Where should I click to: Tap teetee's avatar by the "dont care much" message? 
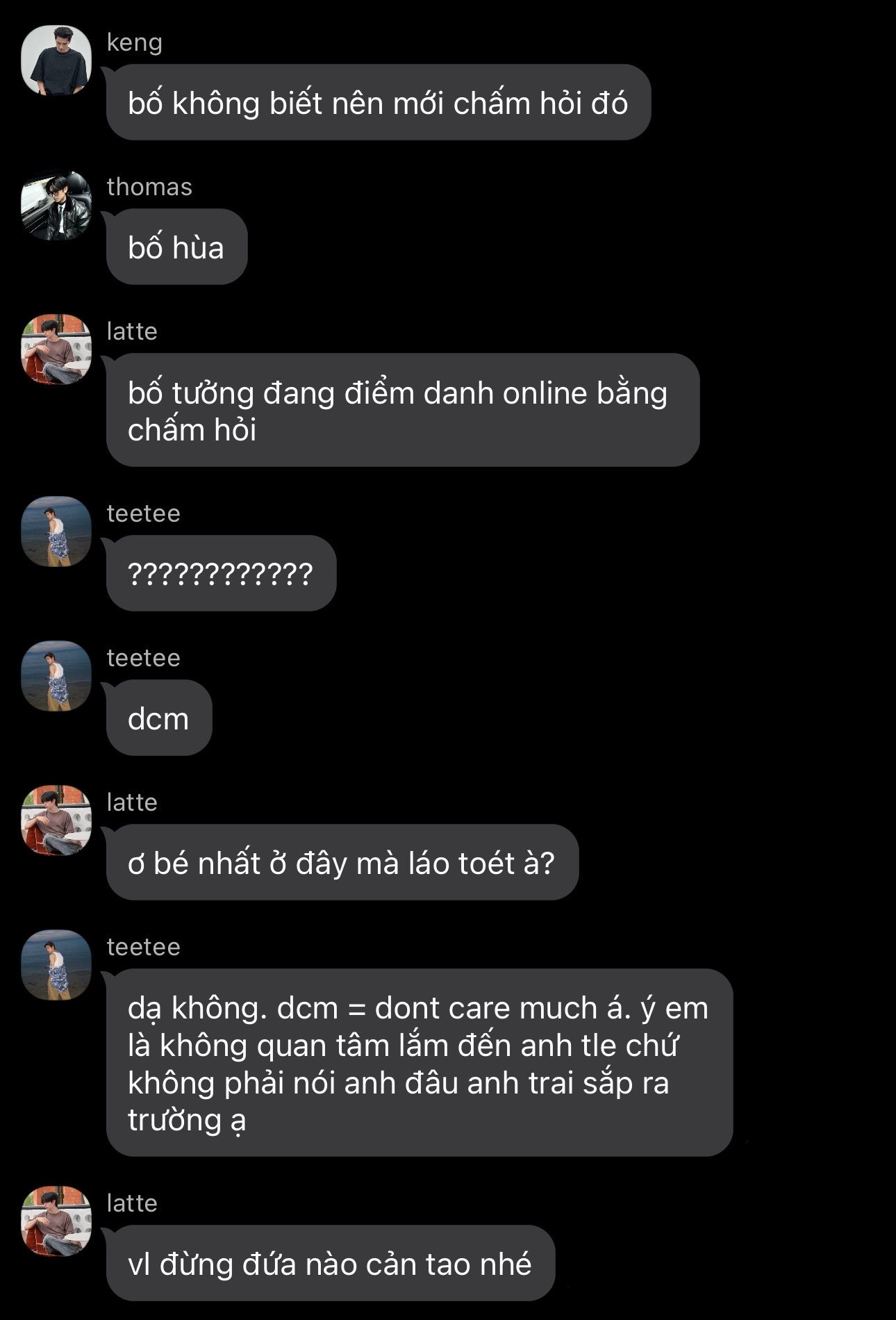[56, 965]
